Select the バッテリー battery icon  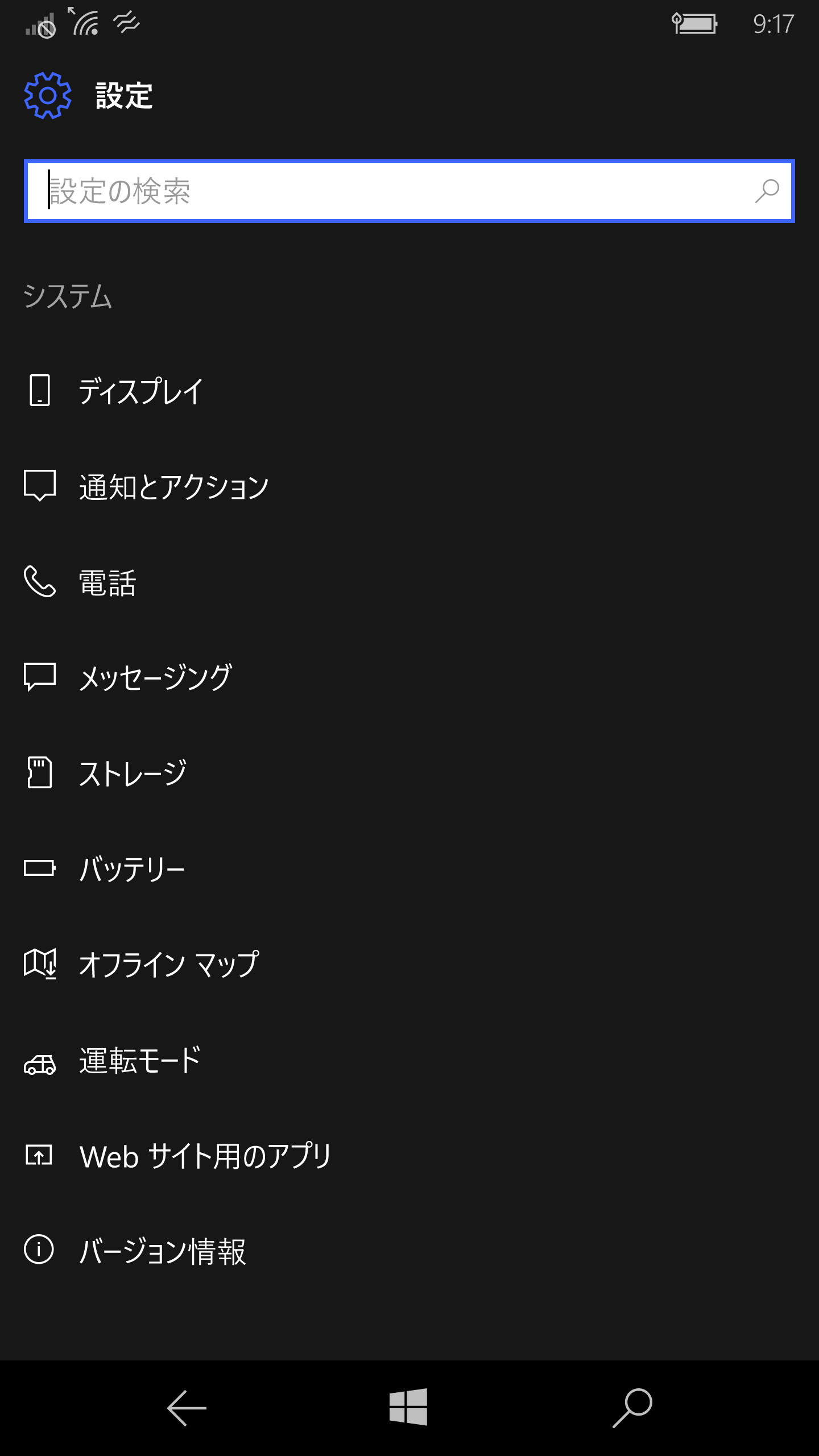click(40, 868)
